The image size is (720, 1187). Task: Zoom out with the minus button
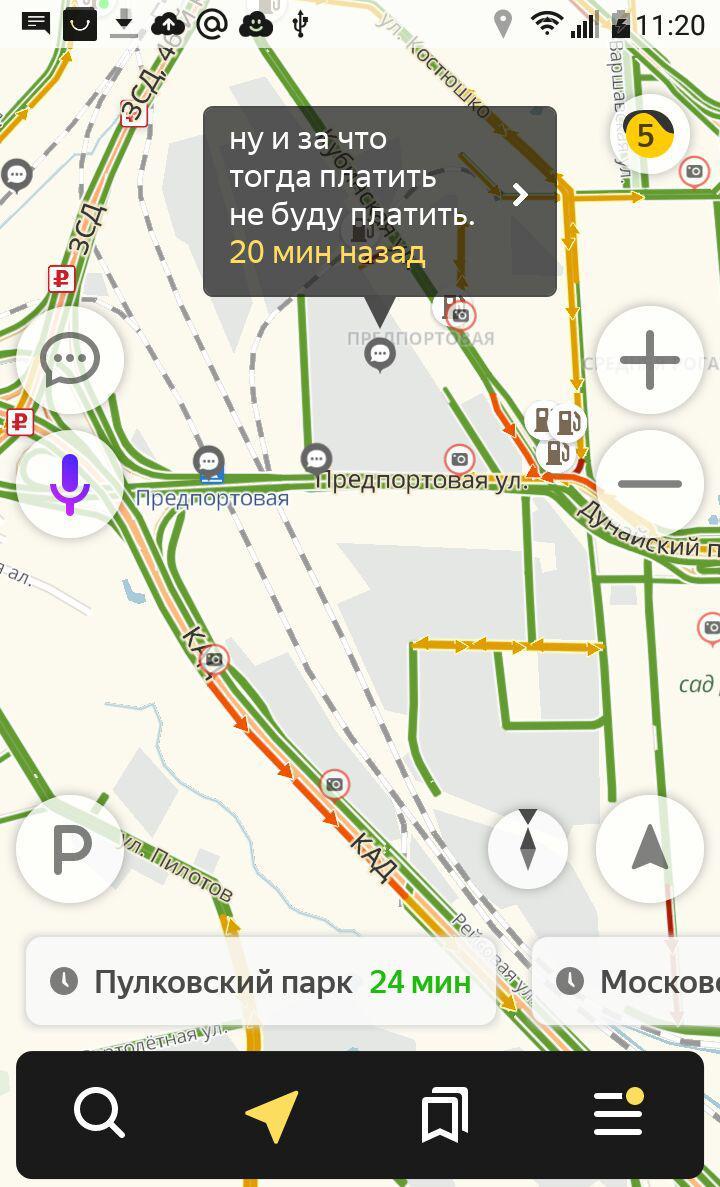(x=650, y=483)
